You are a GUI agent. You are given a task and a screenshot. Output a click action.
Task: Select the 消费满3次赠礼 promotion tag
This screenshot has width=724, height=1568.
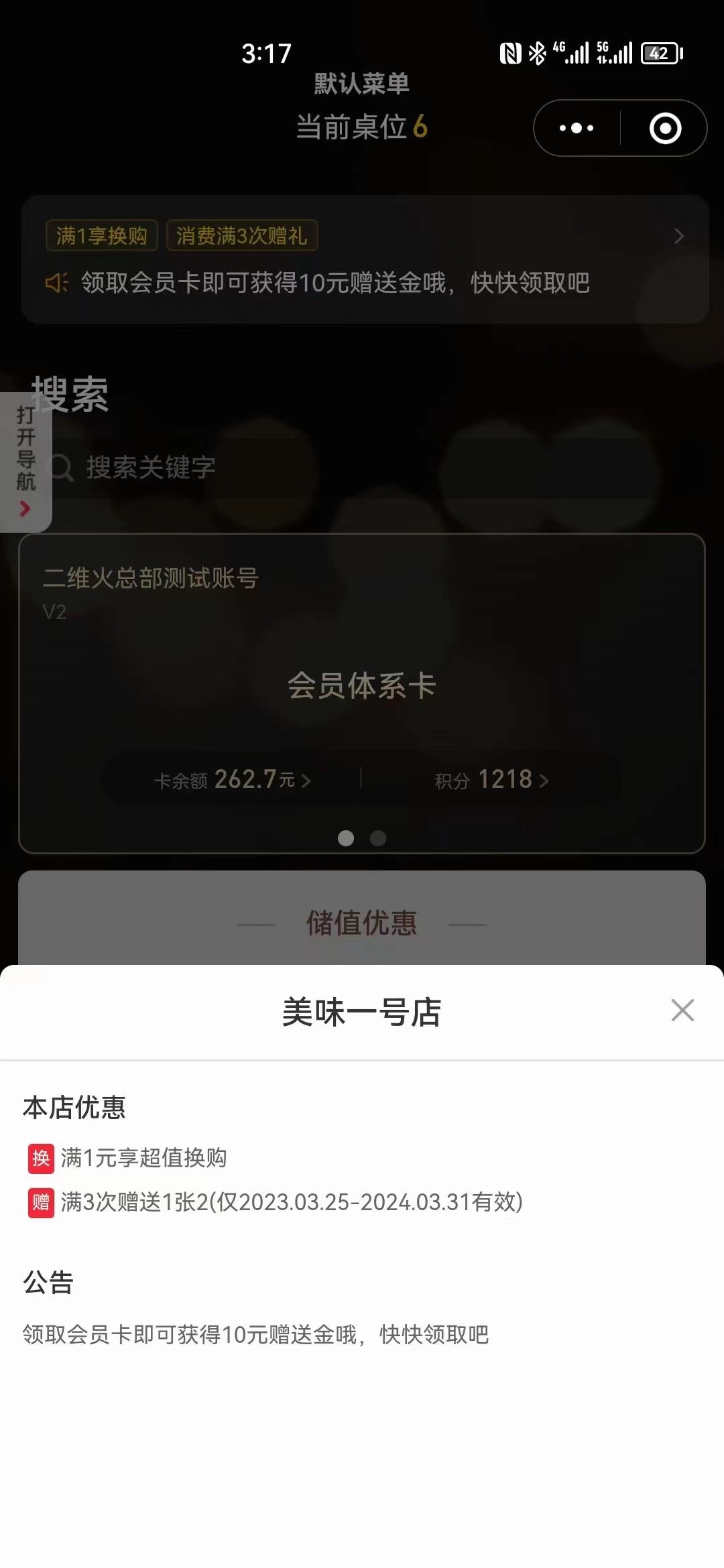[x=241, y=236]
